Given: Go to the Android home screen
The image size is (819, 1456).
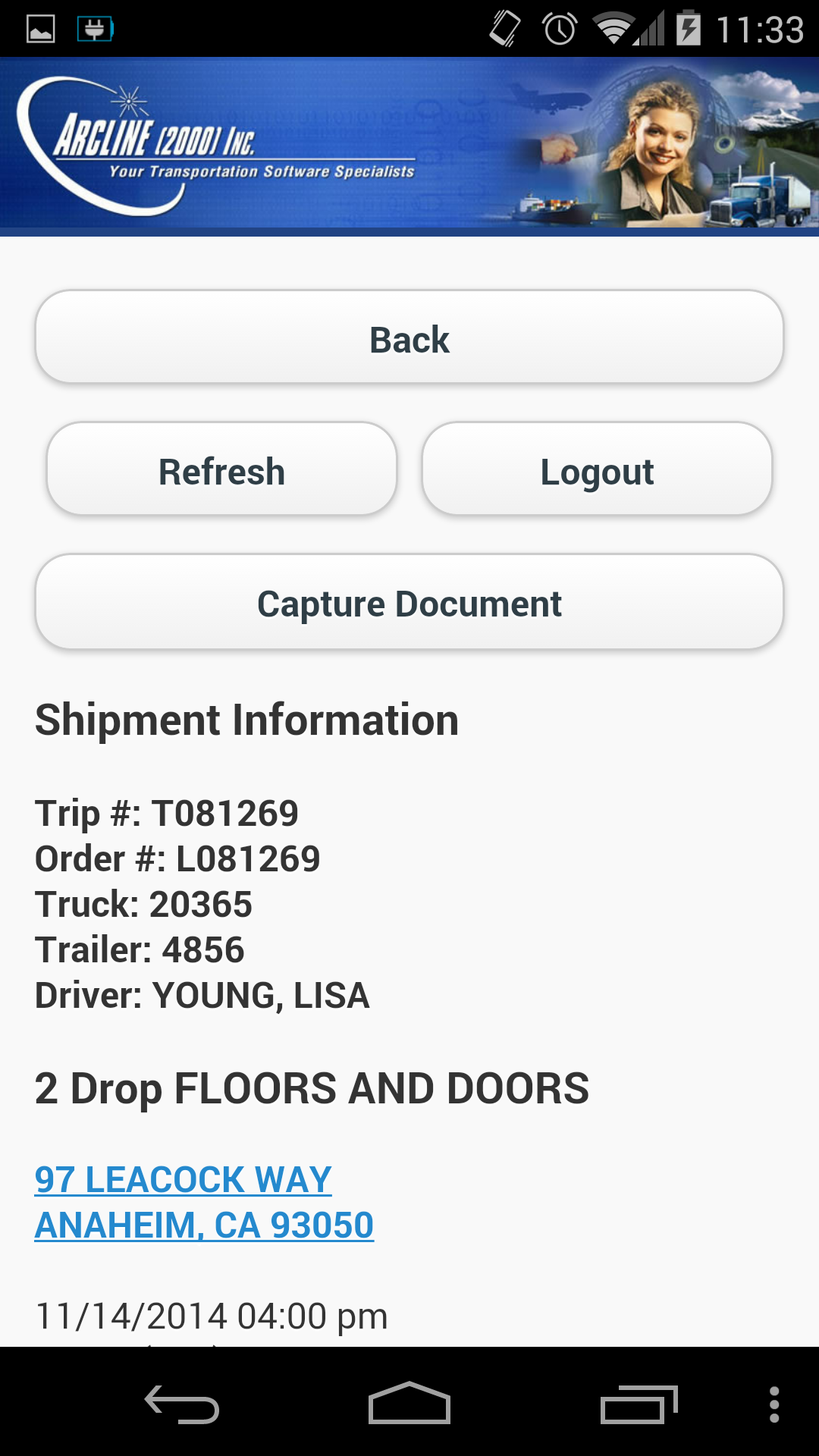Looking at the screenshot, I should (409, 1403).
